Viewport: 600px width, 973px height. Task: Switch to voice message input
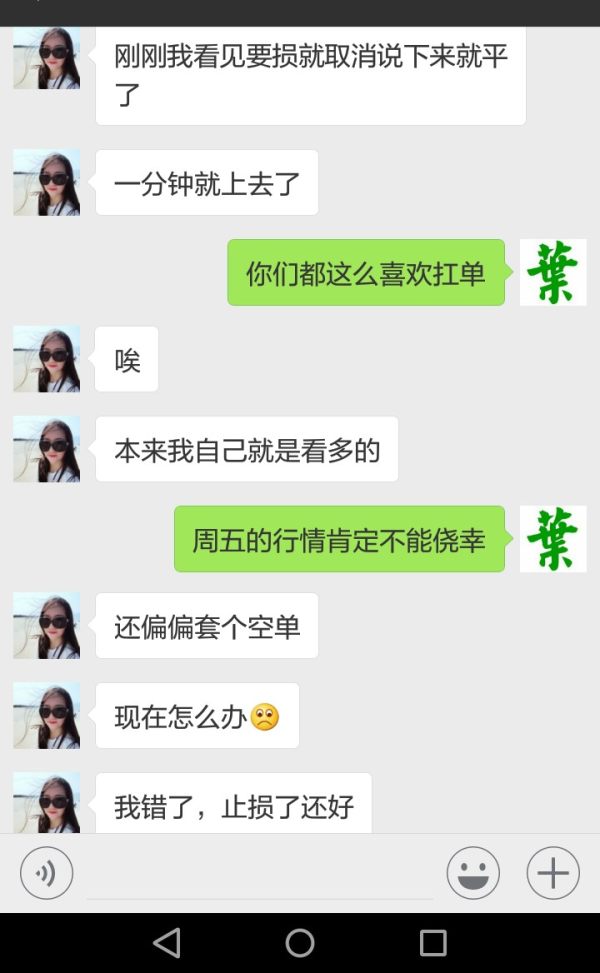46,873
